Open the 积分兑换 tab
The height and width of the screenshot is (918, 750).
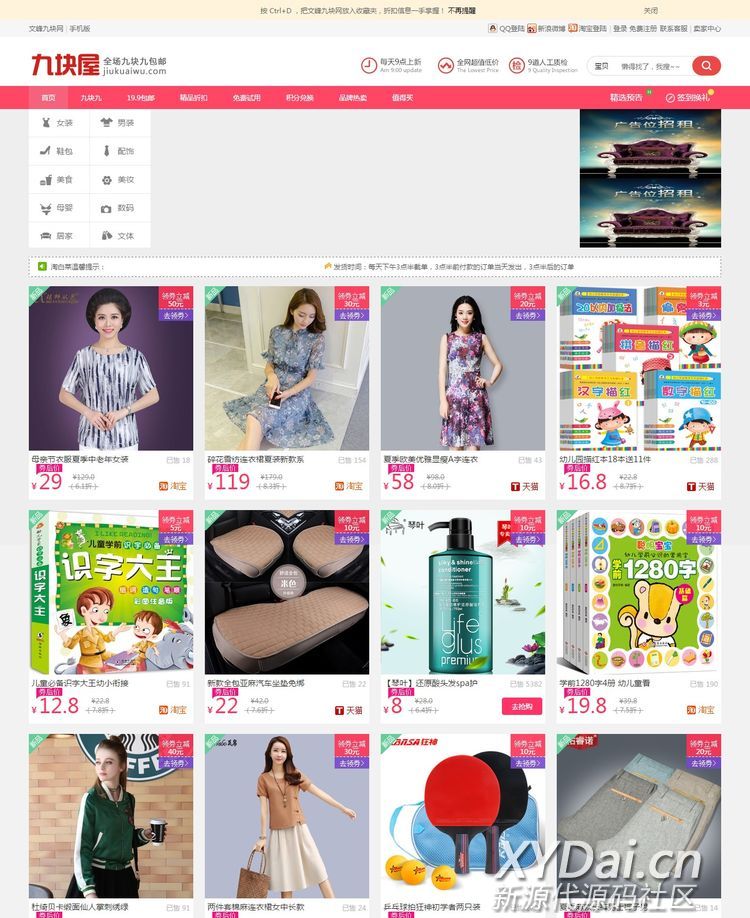tap(299, 98)
